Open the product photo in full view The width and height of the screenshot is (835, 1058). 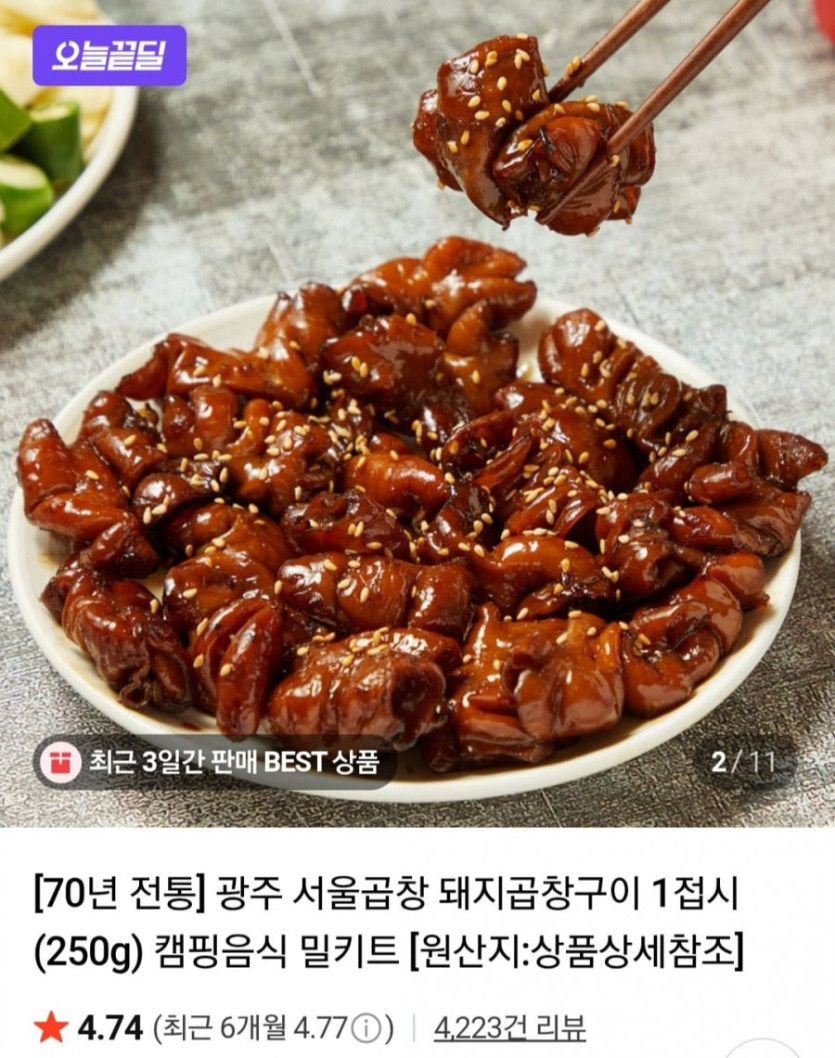tap(417, 450)
